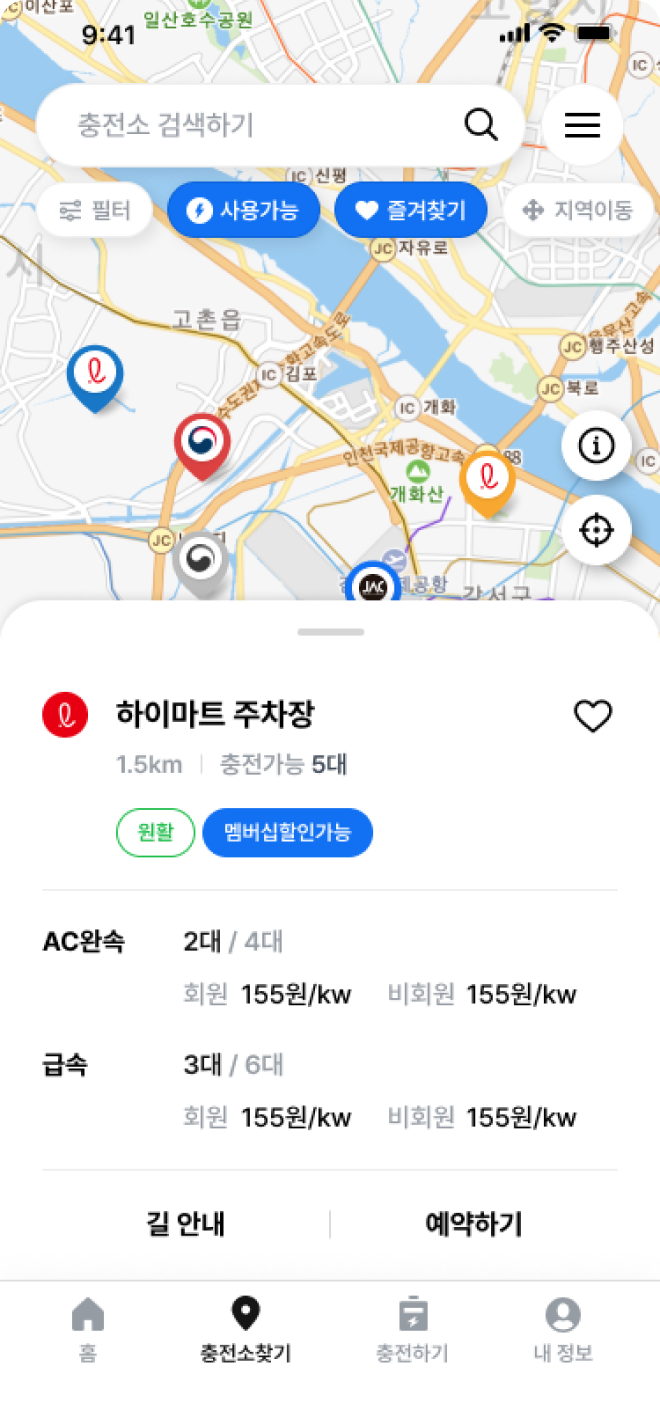Viewport: 660px width, 1412px height.
Task: Select the blue station pin near 고촌읍
Action: [95, 377]
